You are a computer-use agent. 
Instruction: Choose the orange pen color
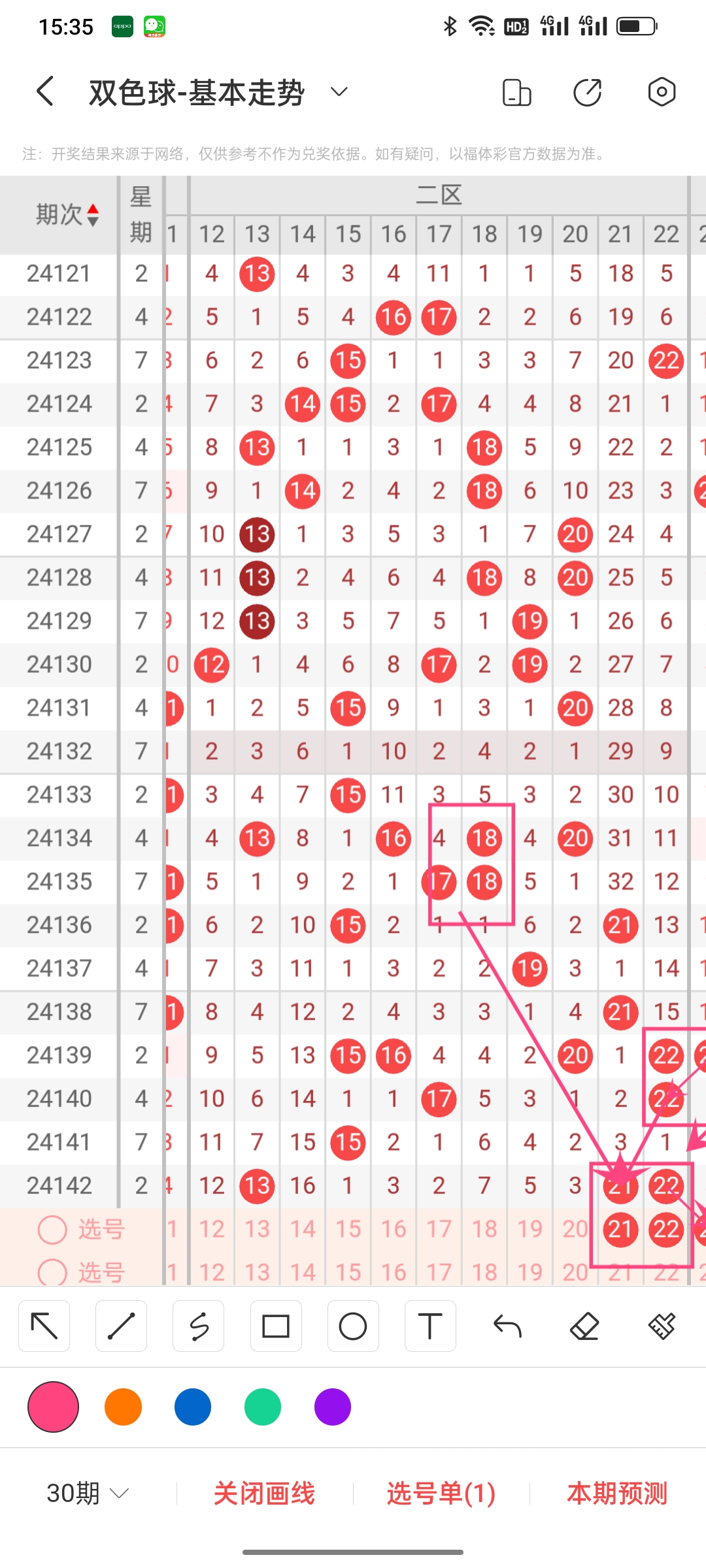(x=123, y=1407)
